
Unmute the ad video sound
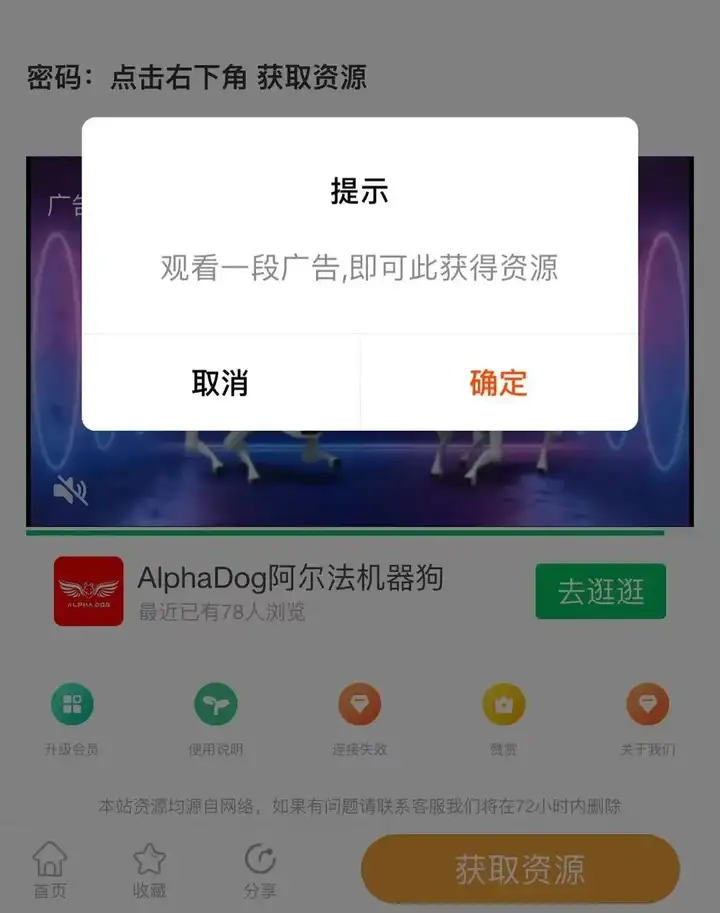tap(70, 490)
